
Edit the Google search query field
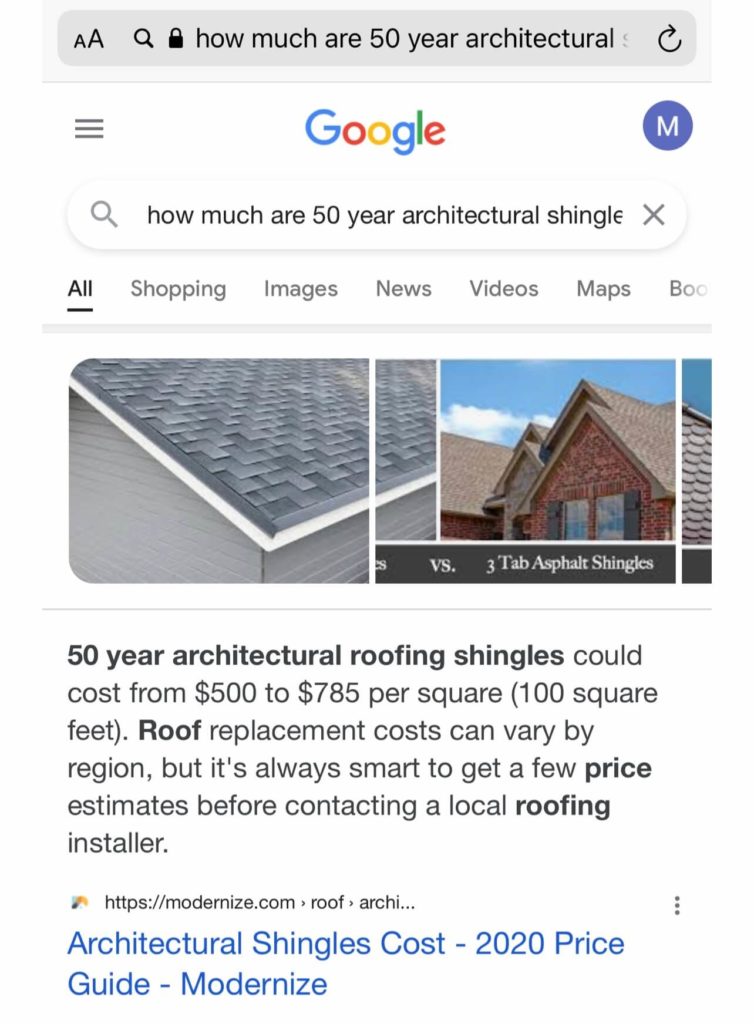pyautogui.click(x=384, y=215)
